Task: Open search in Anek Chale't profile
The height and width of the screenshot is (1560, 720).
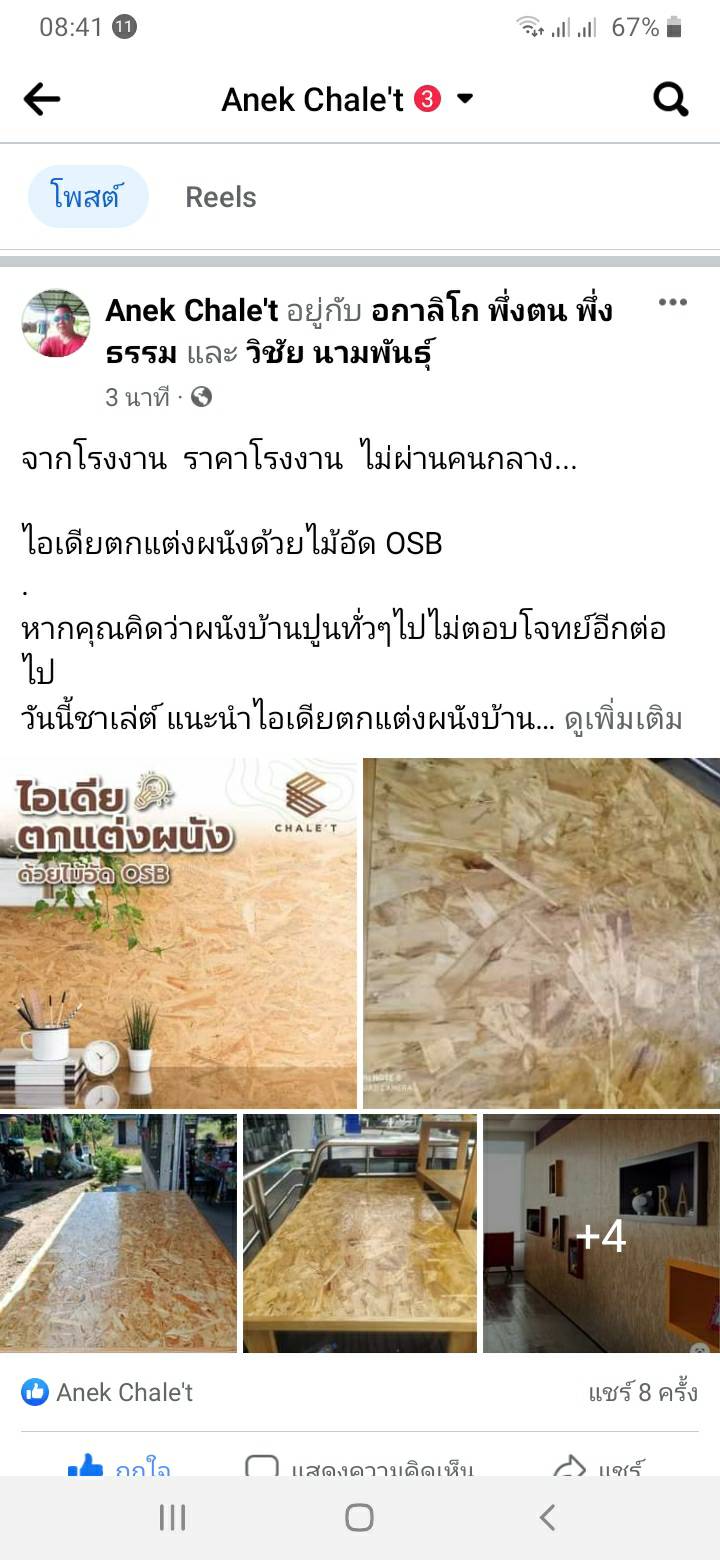Action: pyautogui.click(x=670, y=99)
